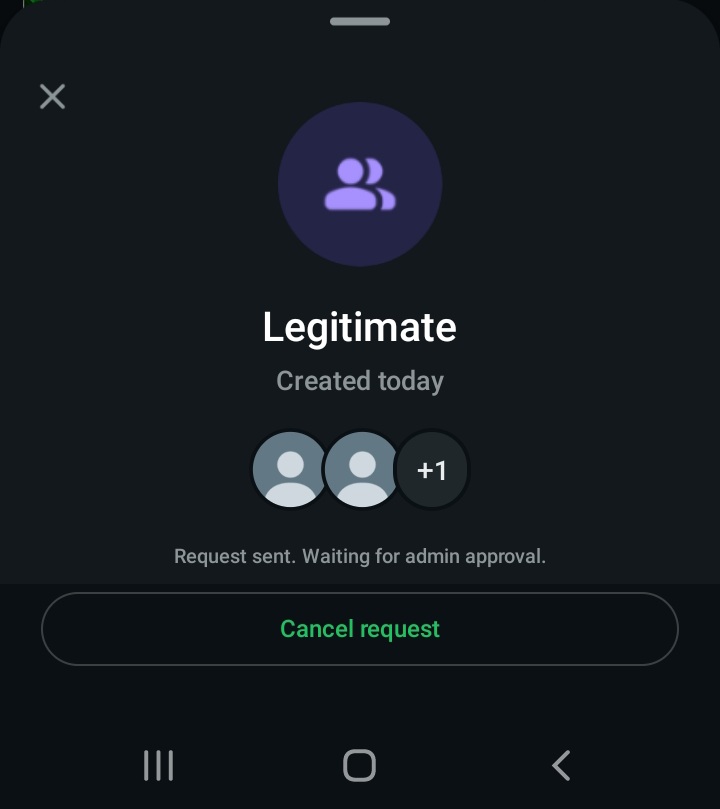Viewport: 720px width, 809px height.
Task: Cancel the join request
Action: (360, 629)
